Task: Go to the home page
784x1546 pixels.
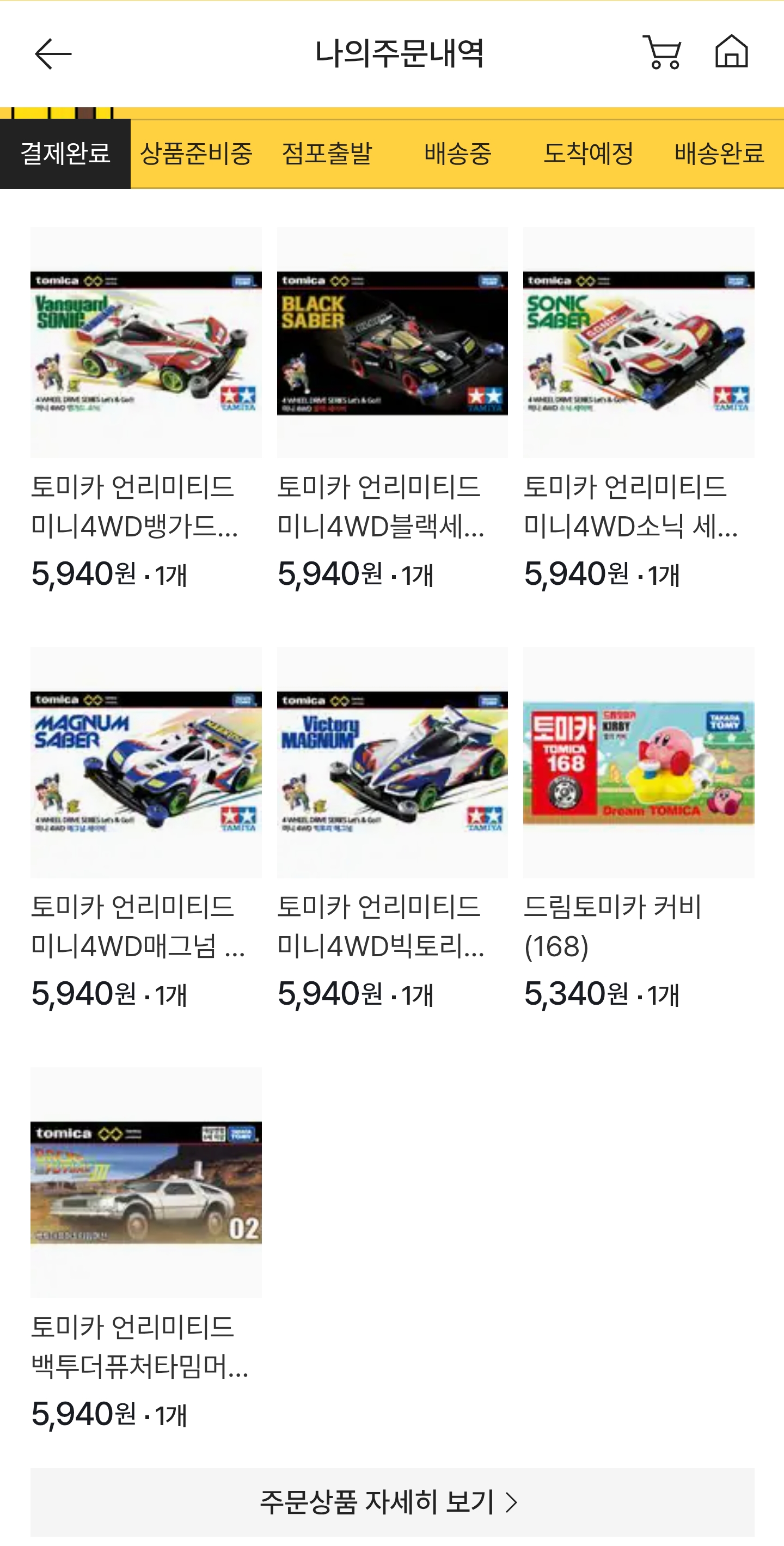Action: (731, 52)
